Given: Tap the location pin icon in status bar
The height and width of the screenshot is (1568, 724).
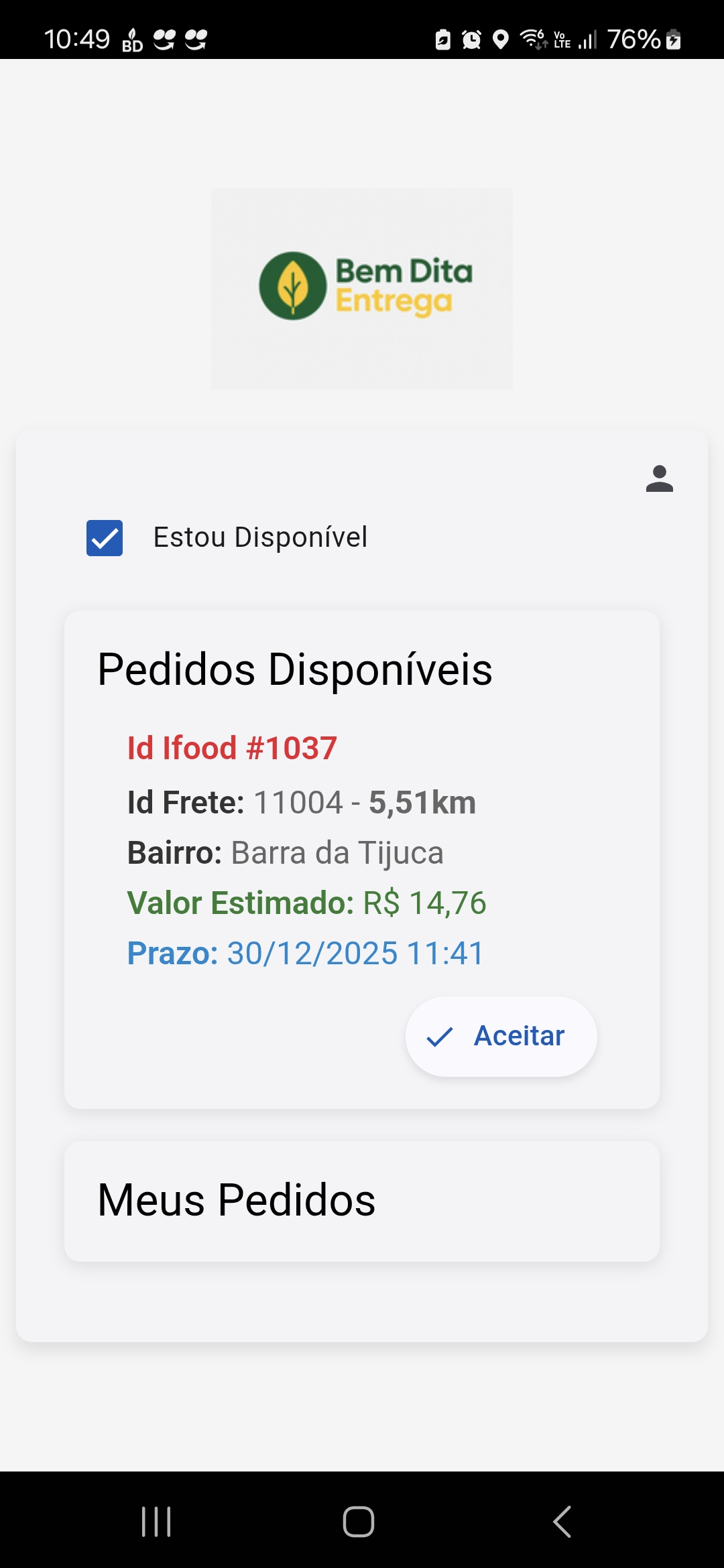Looking at the screenshot, I should coord(501,40).
